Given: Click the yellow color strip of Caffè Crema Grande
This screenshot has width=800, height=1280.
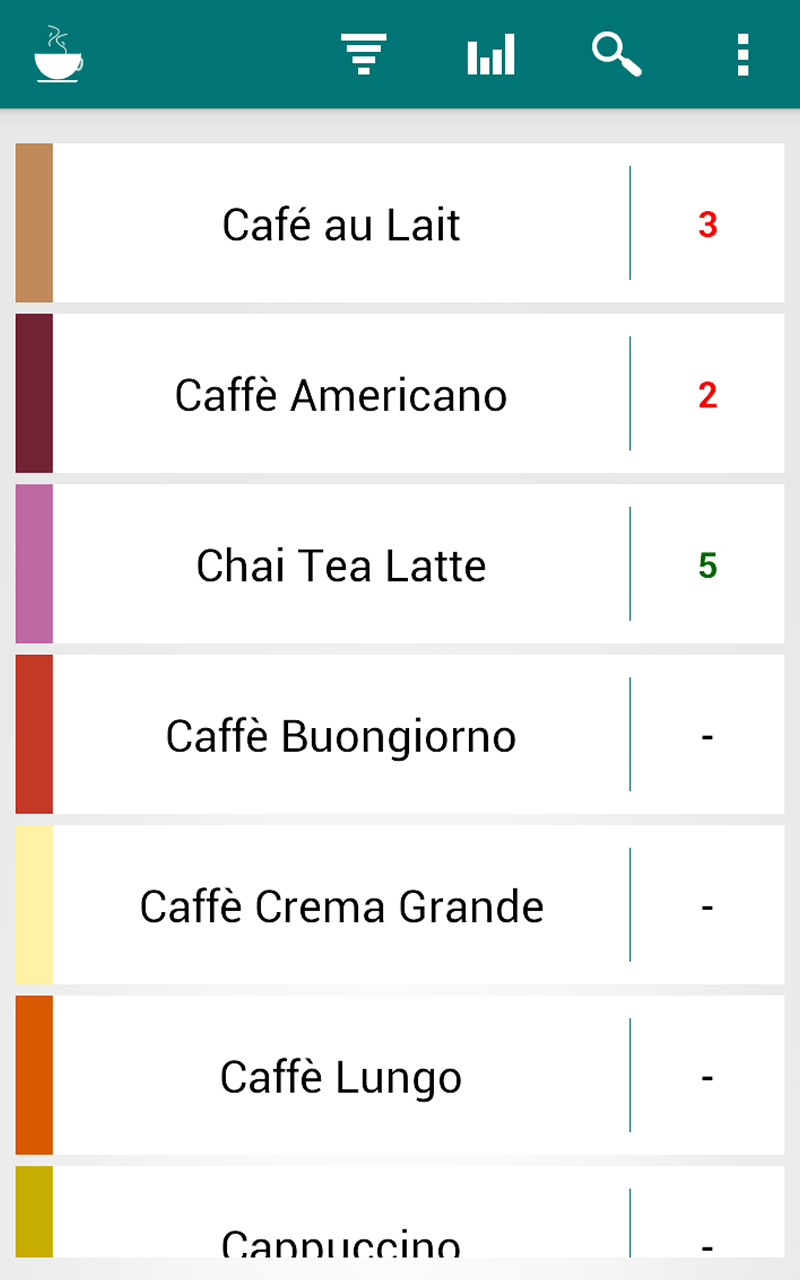Looking at the screenshot, I should pos(35,905).
